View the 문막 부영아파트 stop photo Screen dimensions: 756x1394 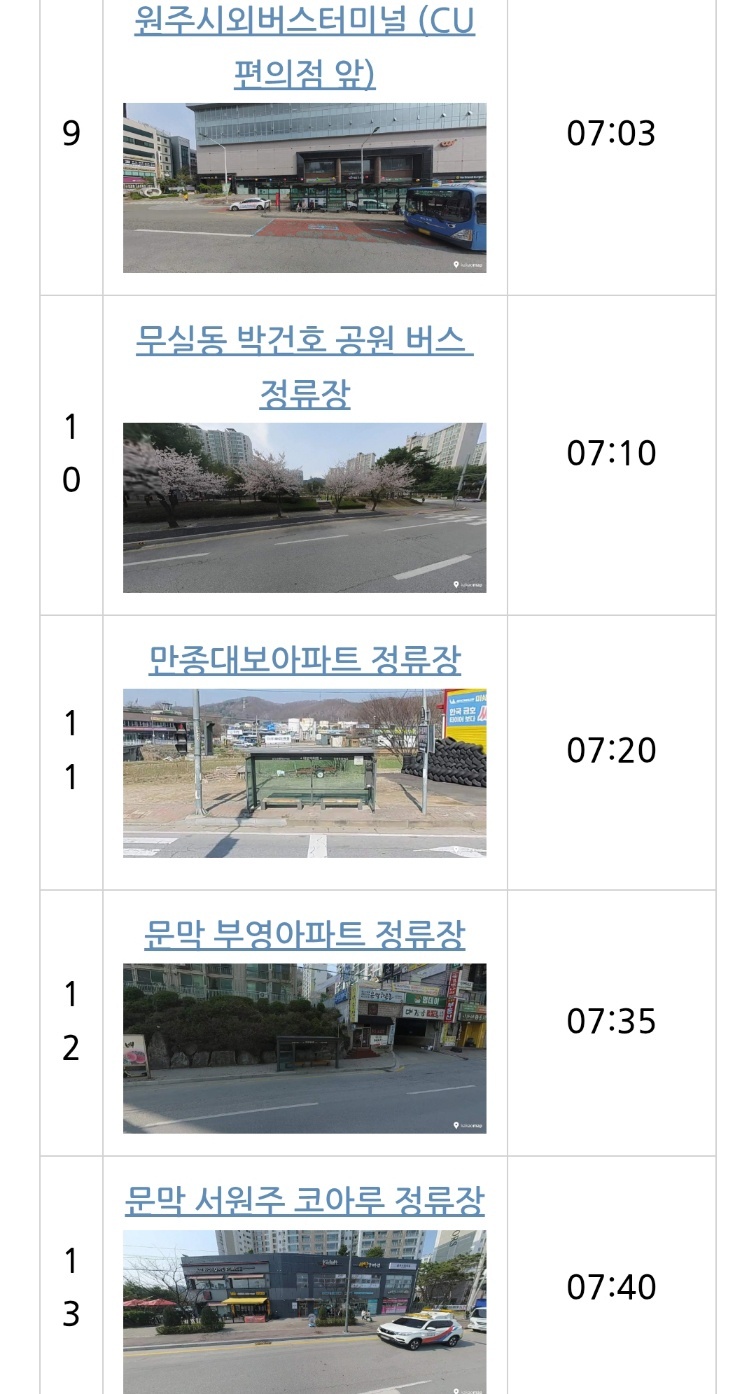tap(305, 1048)
